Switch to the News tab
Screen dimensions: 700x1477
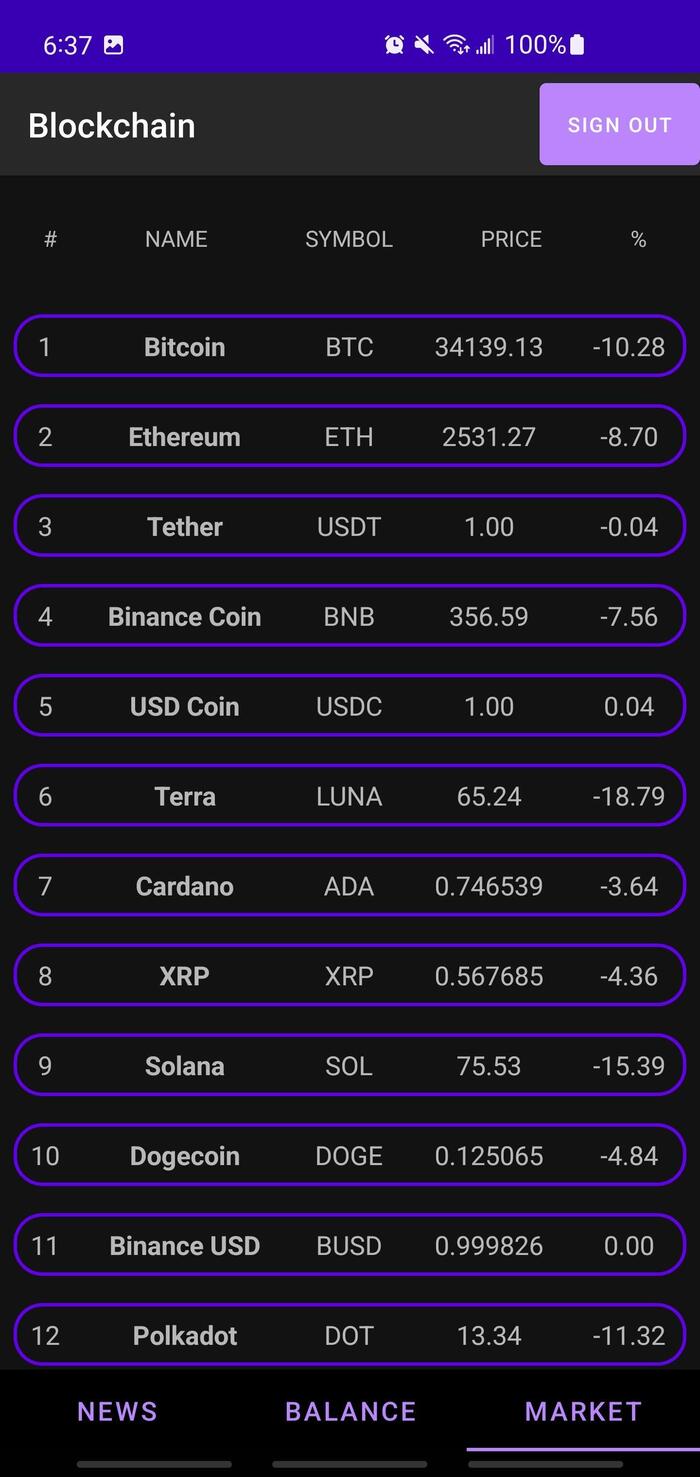pos(117,1411)
